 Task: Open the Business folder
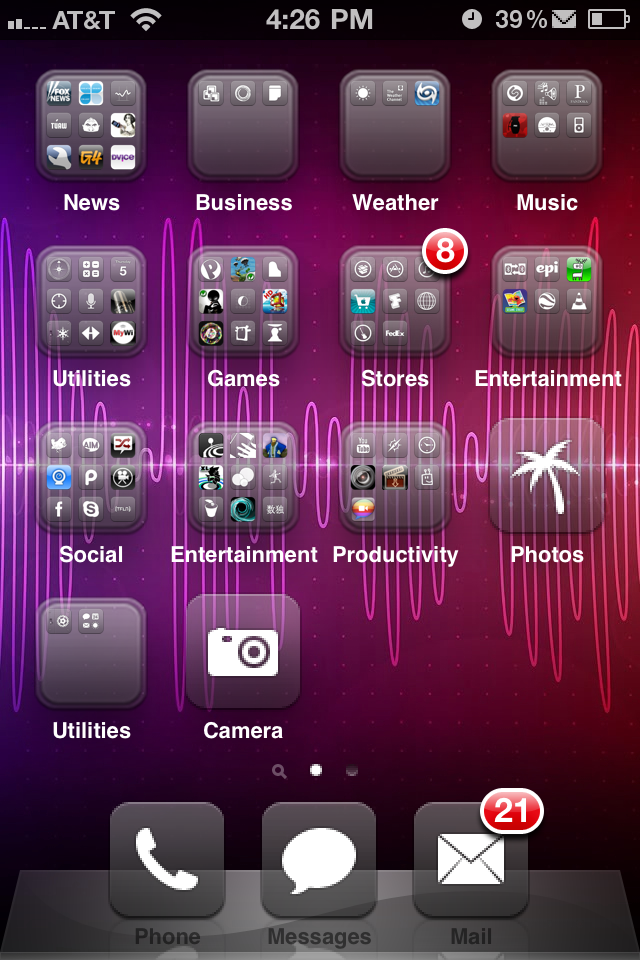click(x=243, y=126)
